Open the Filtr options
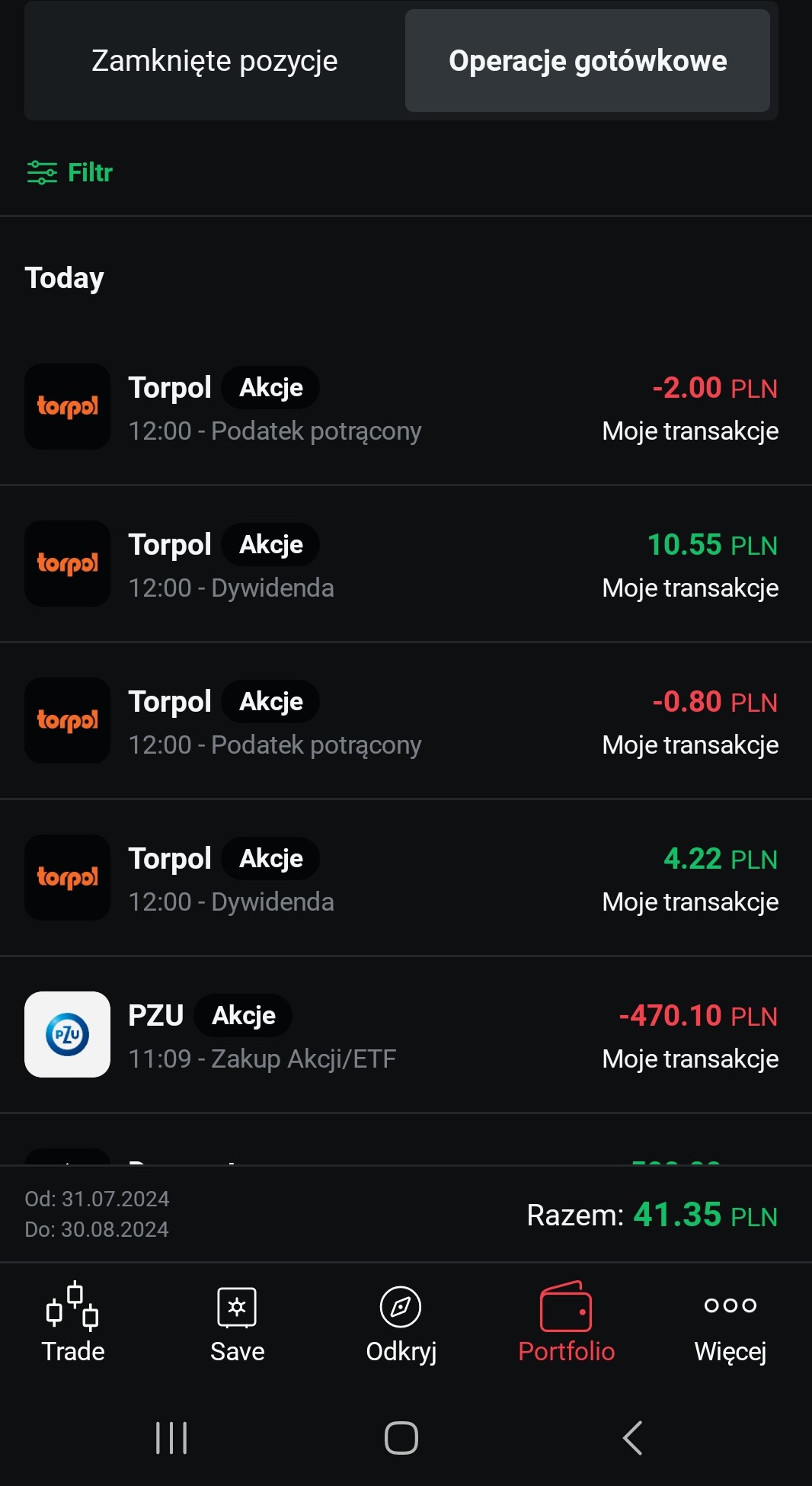The image size is (812, 1486). [x=70, y=173]
